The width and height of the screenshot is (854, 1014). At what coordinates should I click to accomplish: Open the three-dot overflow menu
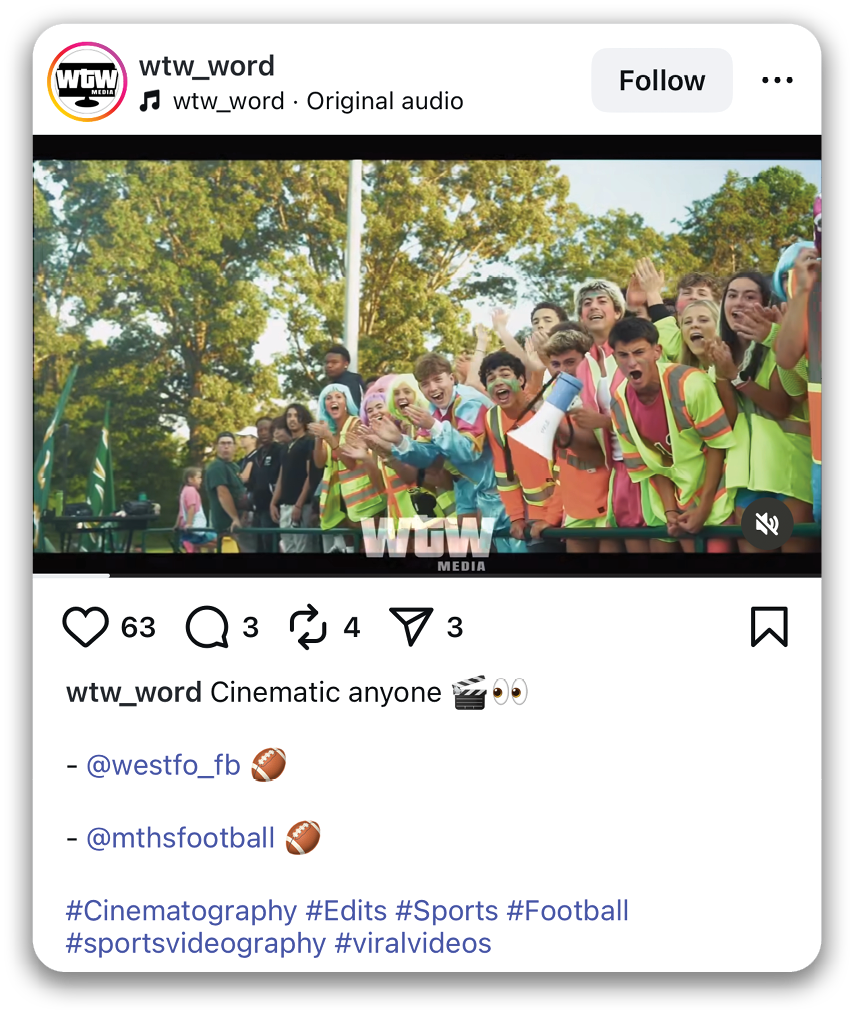pos(777,81)
